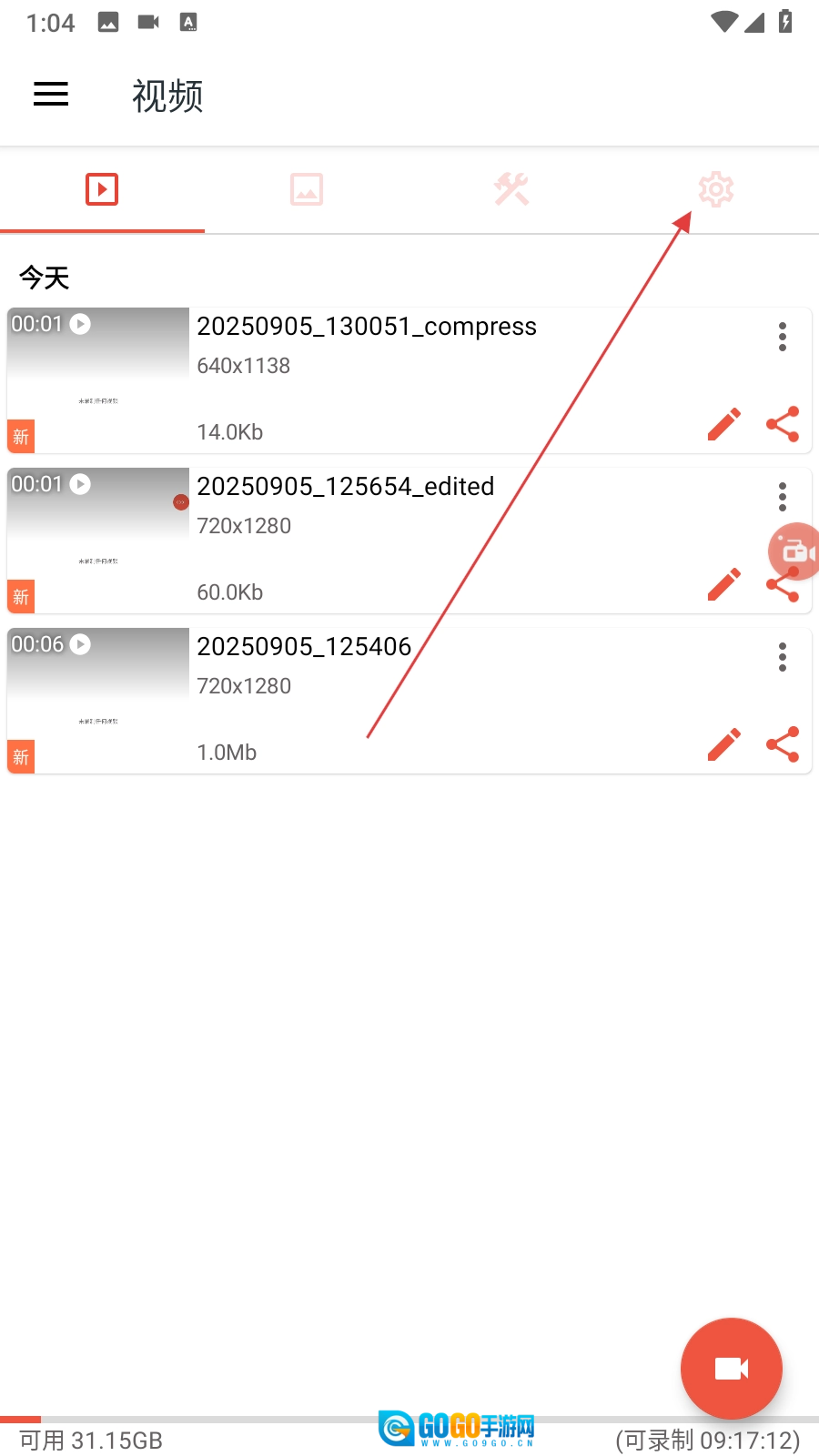The height and width of the screenshot is (1456, 819).
Task: Edit video 20250905_125406
Action: point(724,744)
